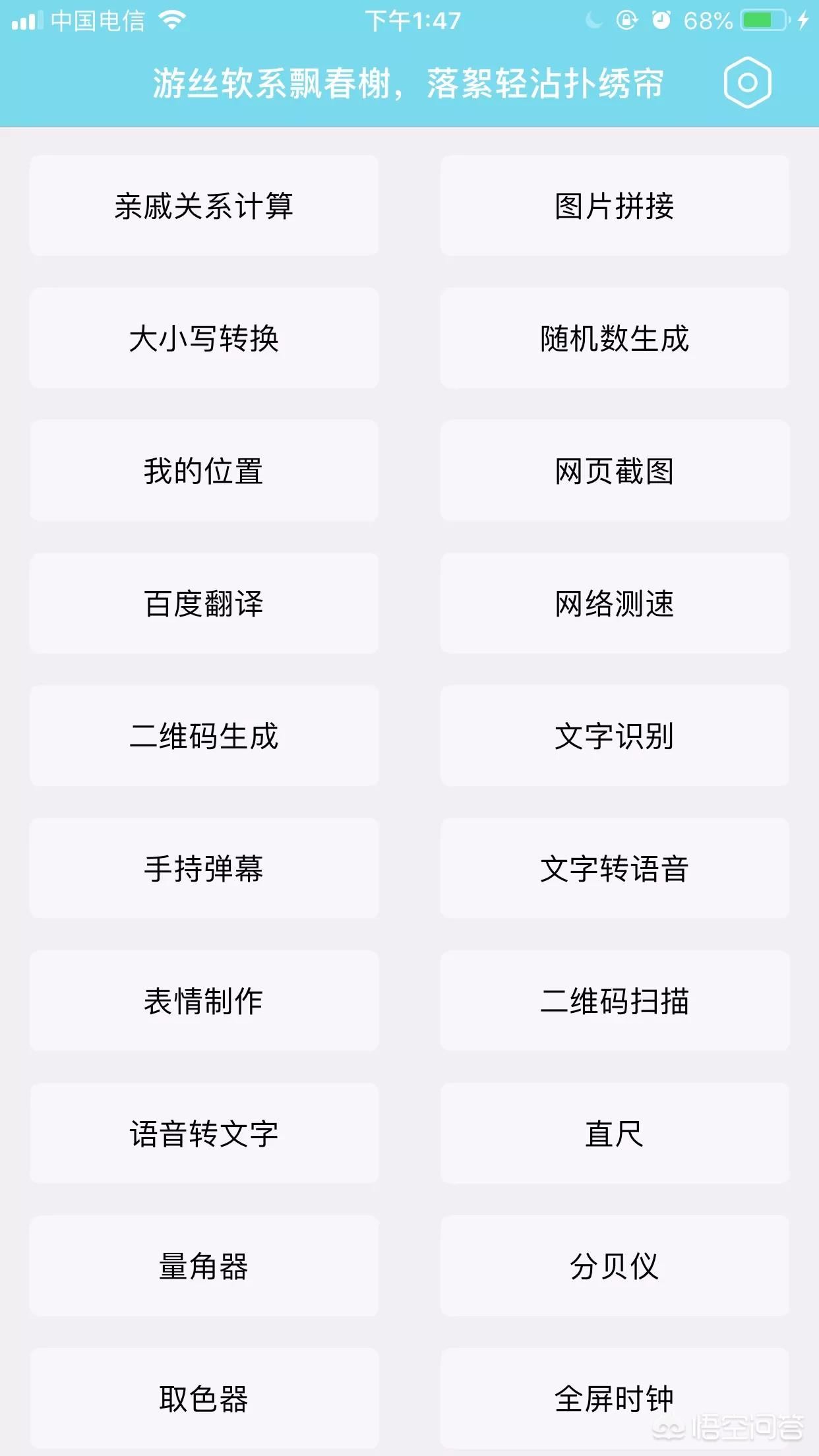Launch 百度翻译 Baidu translate
The image size is (819, 1456).
click(x=204, y=604)
